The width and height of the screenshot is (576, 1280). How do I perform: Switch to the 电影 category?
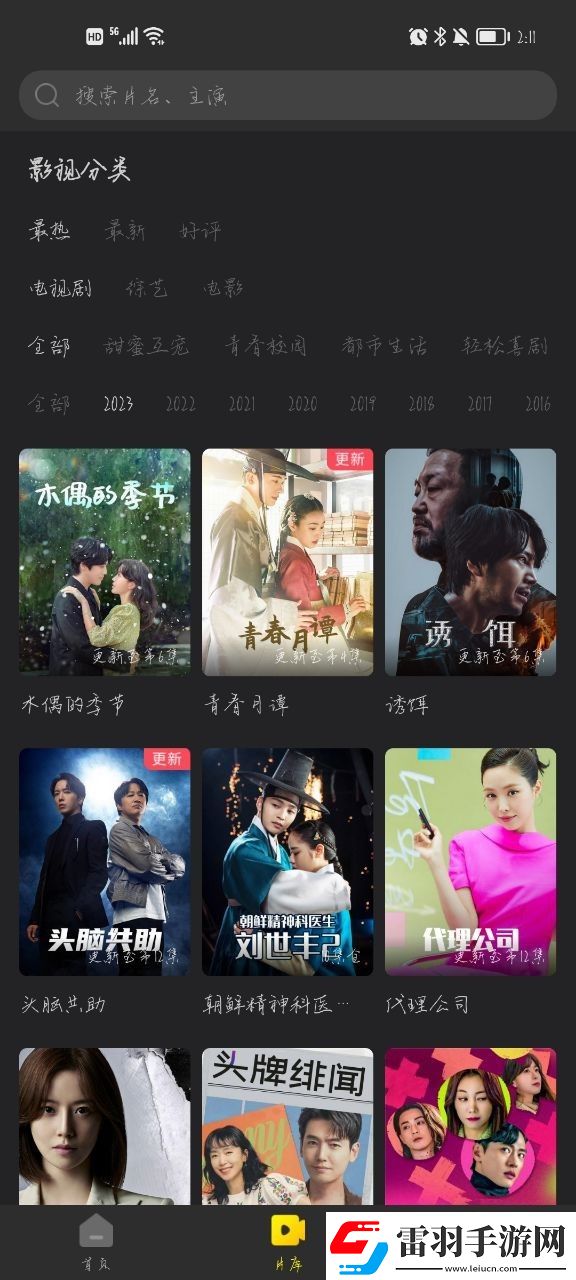point(224,288)
